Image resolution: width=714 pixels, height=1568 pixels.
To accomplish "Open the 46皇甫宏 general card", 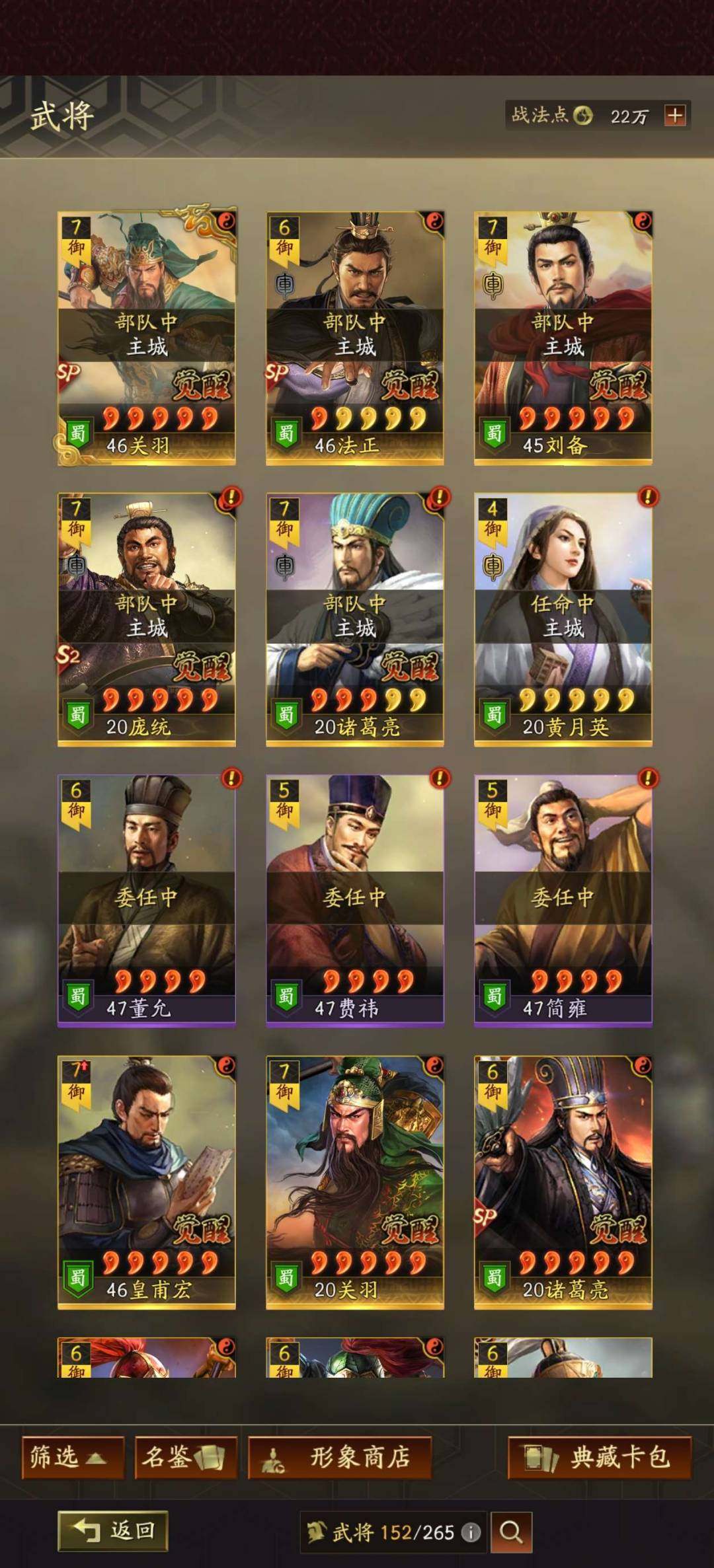I will pos(147,1181).
